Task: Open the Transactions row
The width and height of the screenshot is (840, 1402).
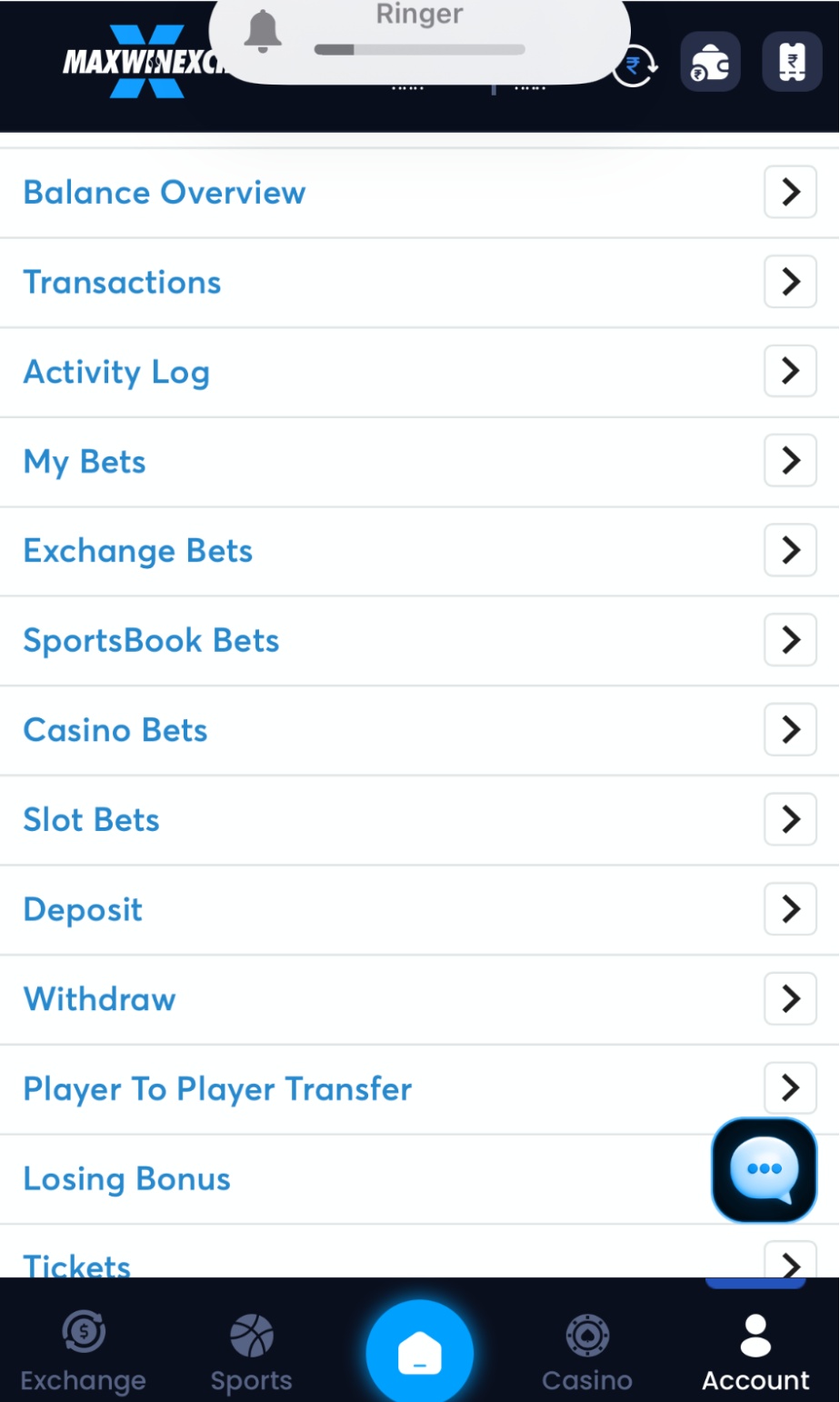Action: [x=123, y=283]
